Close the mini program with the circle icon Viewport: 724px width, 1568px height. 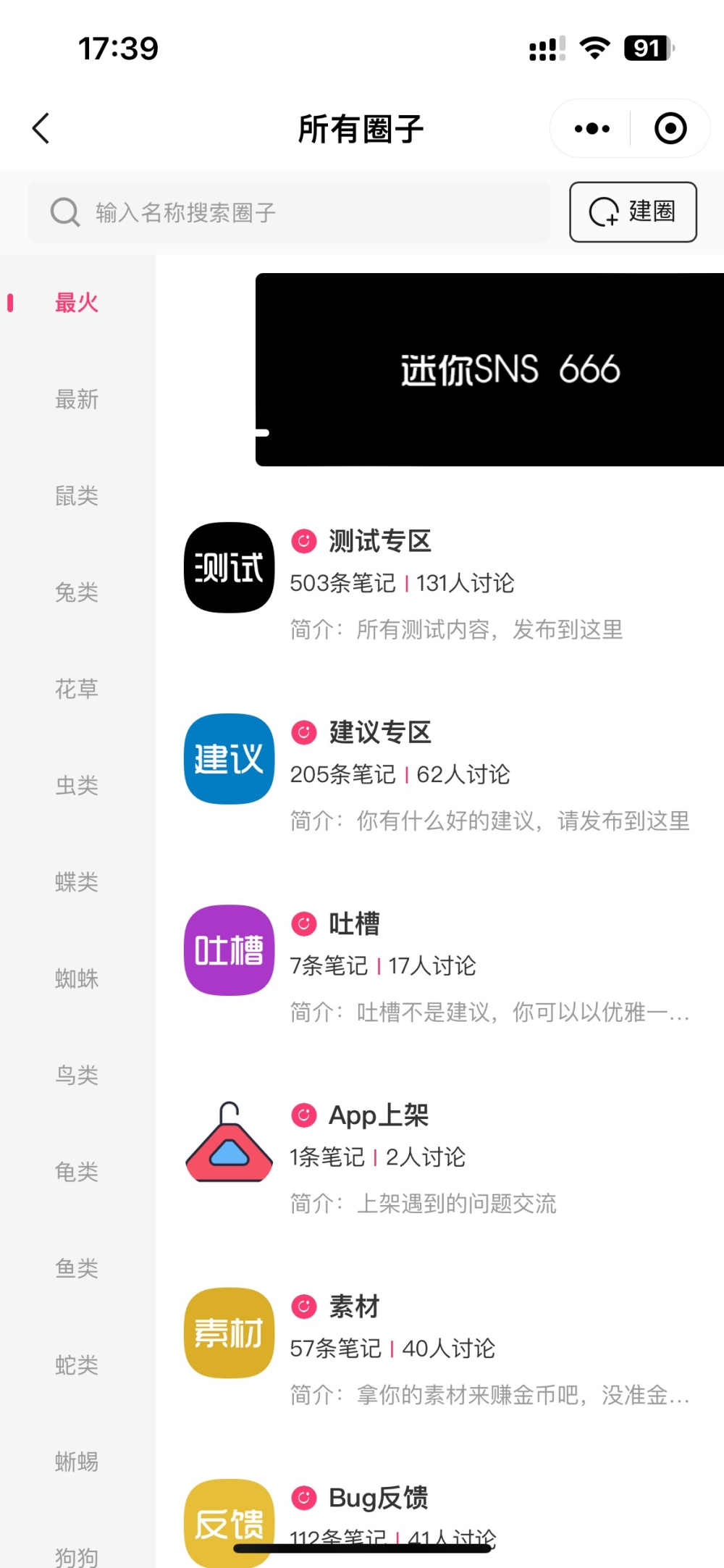point(670,129)
